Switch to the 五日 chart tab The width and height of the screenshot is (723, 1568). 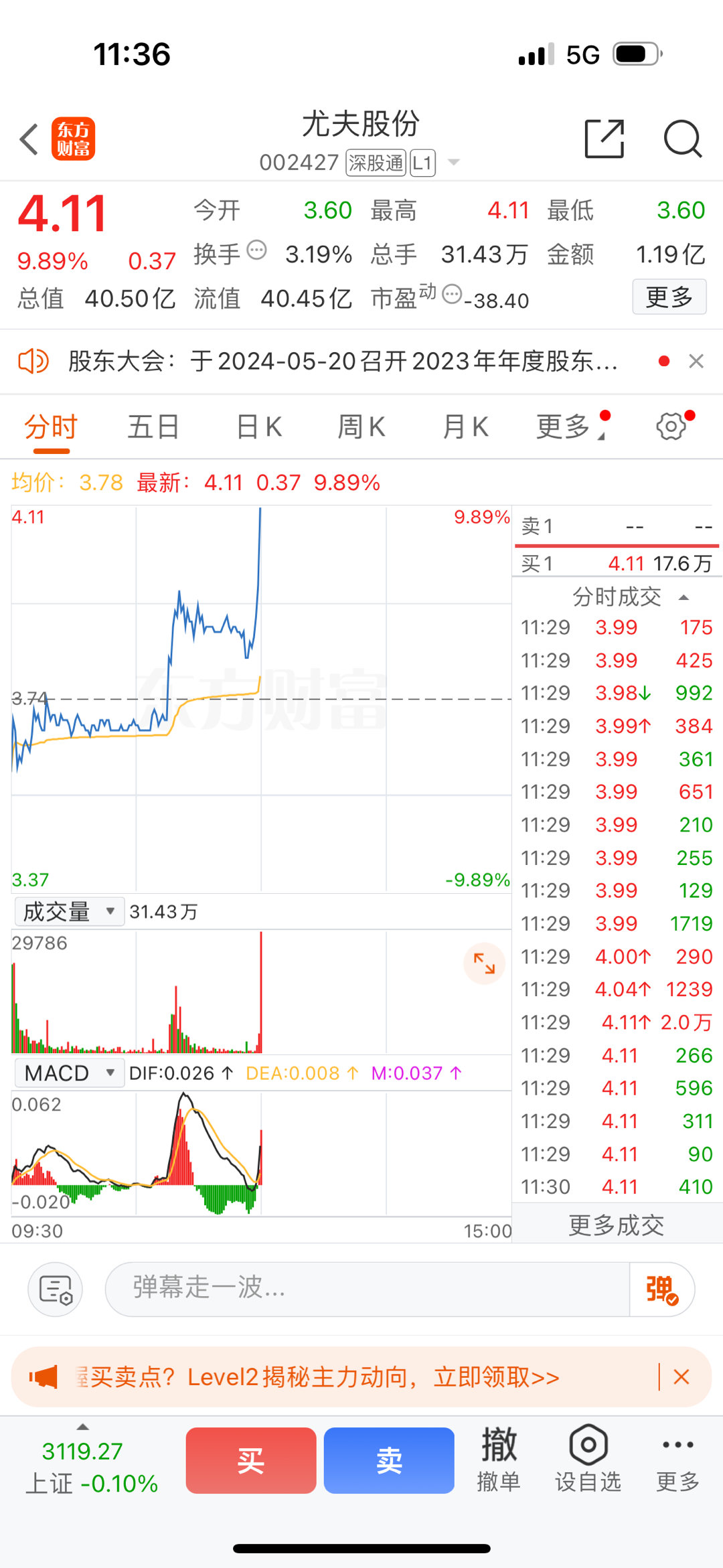tap(154, 426)
